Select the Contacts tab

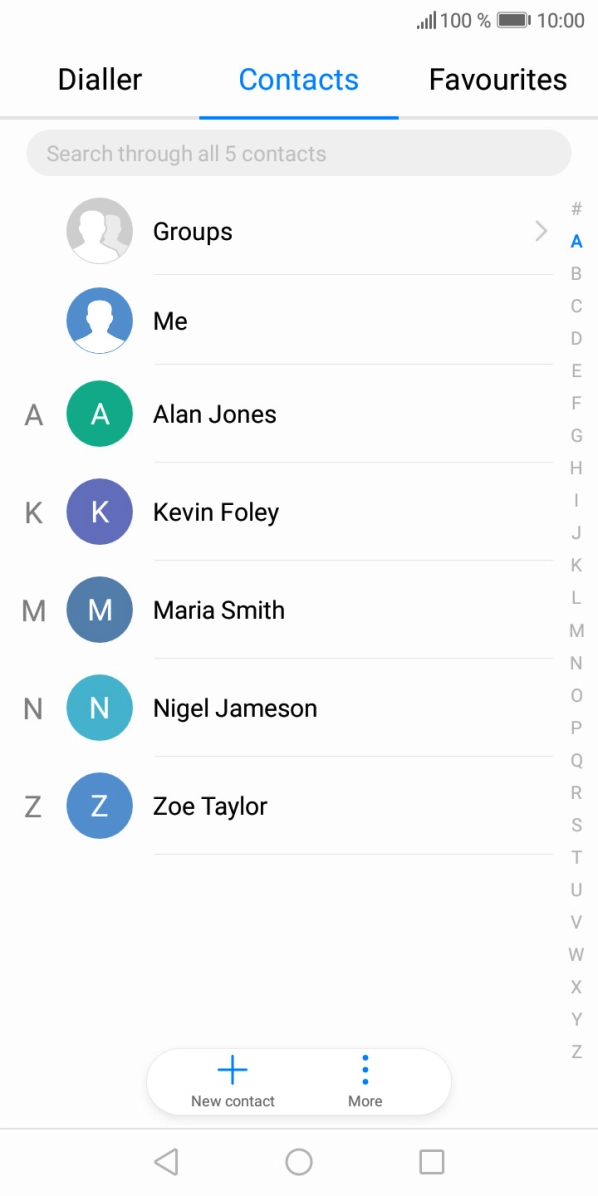click(299, 79)
